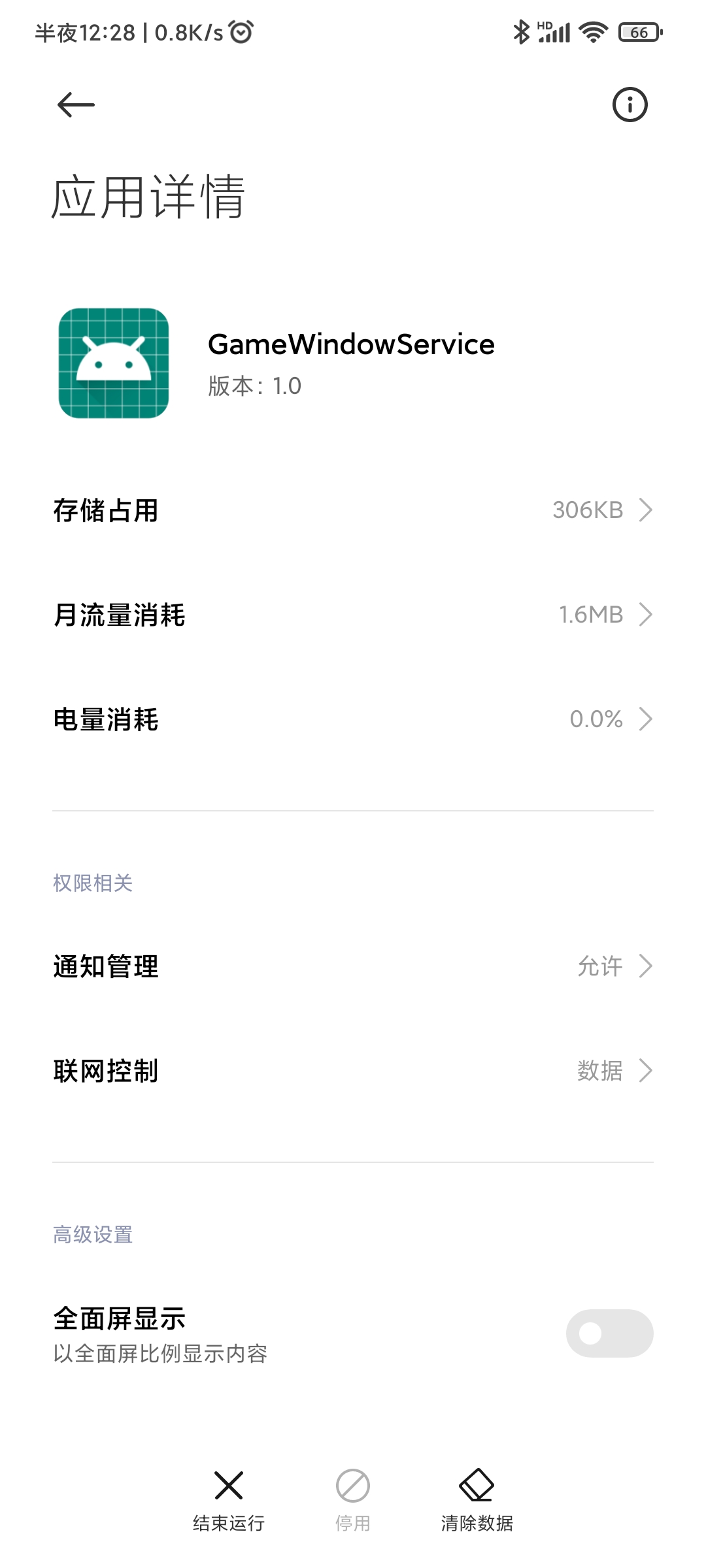
Task: Tap 清除数据 to clear app data
Action: pyautogui.click(x=477, y=1501)
